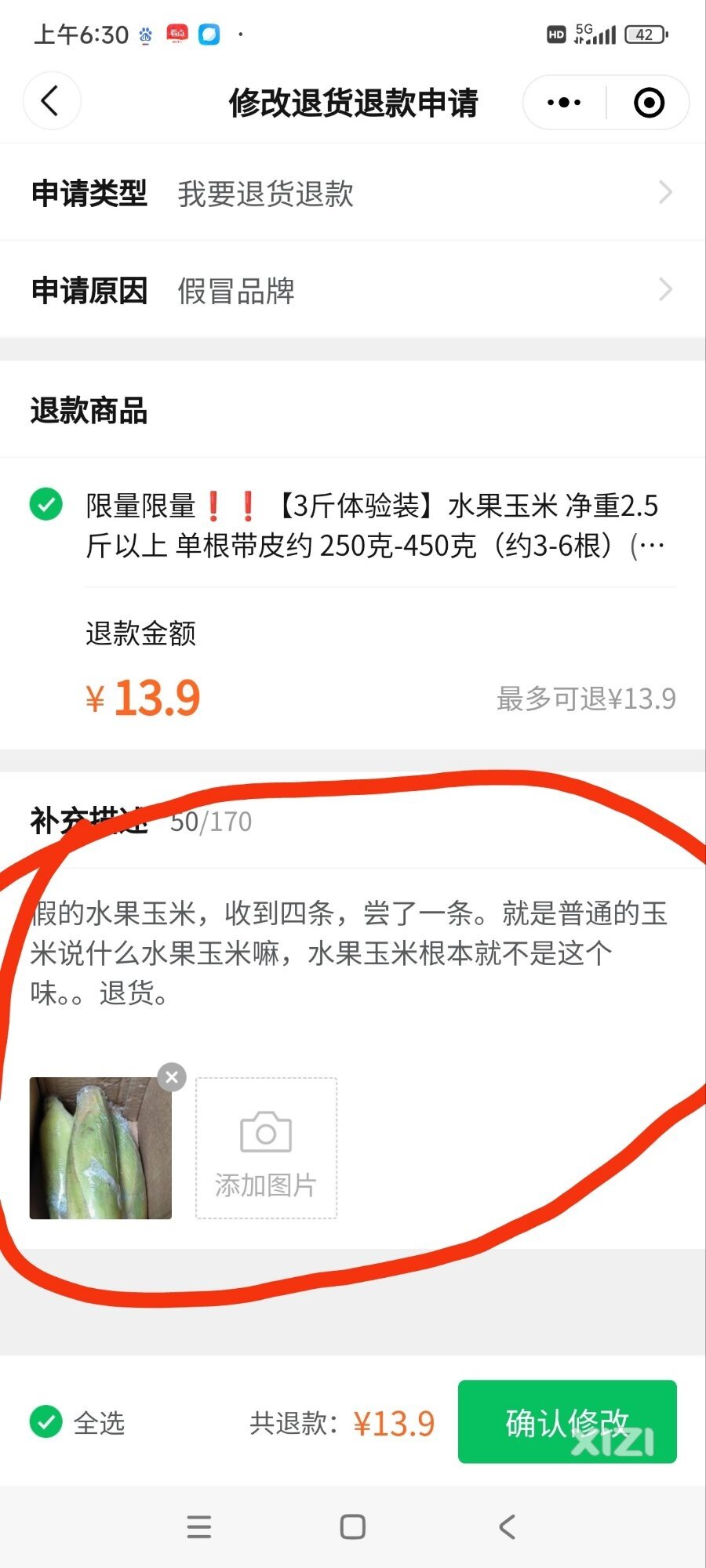Remove the uploaded corn photo
706x1568 pixels.
click(x=172, y=1077)
